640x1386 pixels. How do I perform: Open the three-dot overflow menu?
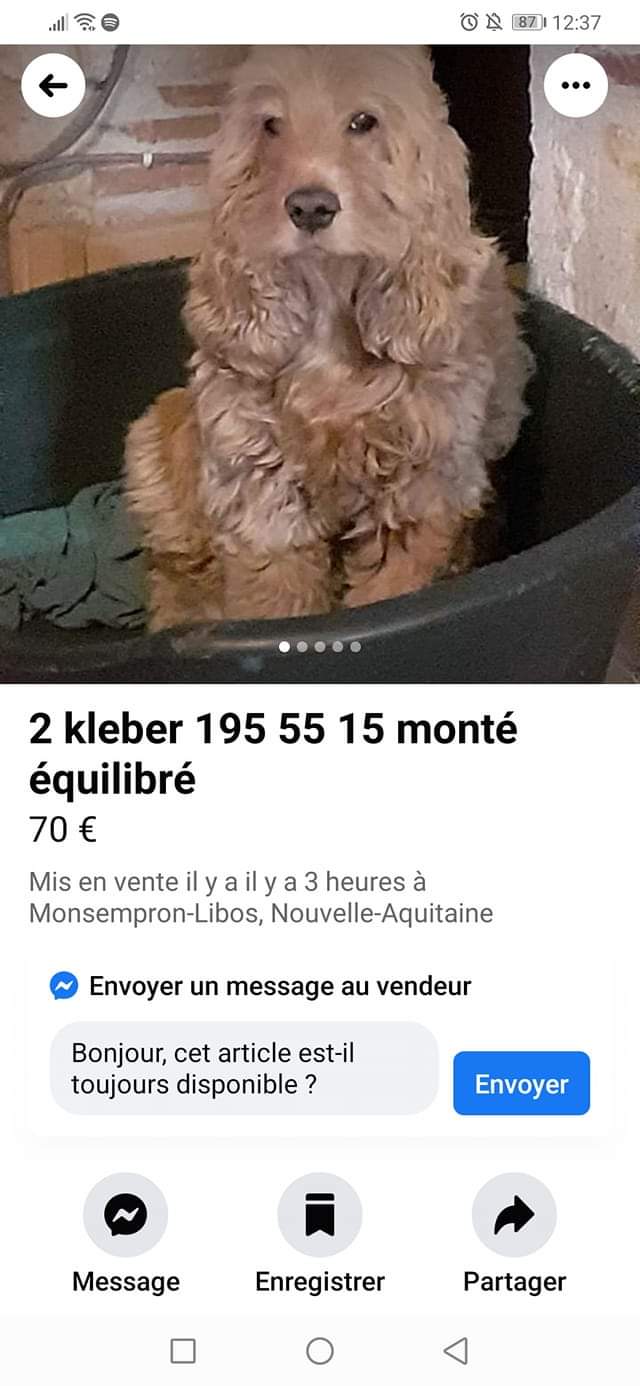575,86
